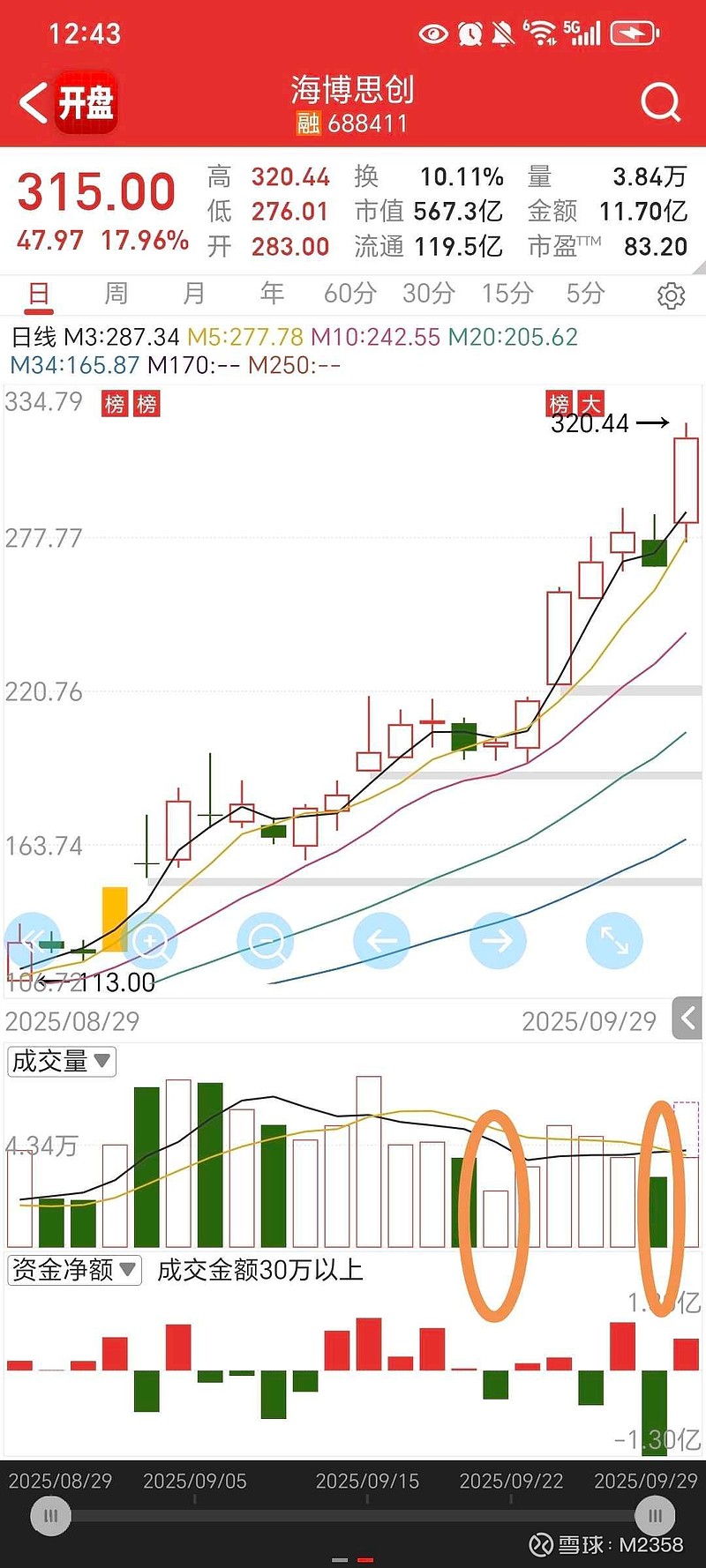Screen dimensions: 706x1568
Task: Select the 15分 chart tab
Action: click(x=507, y=293)
